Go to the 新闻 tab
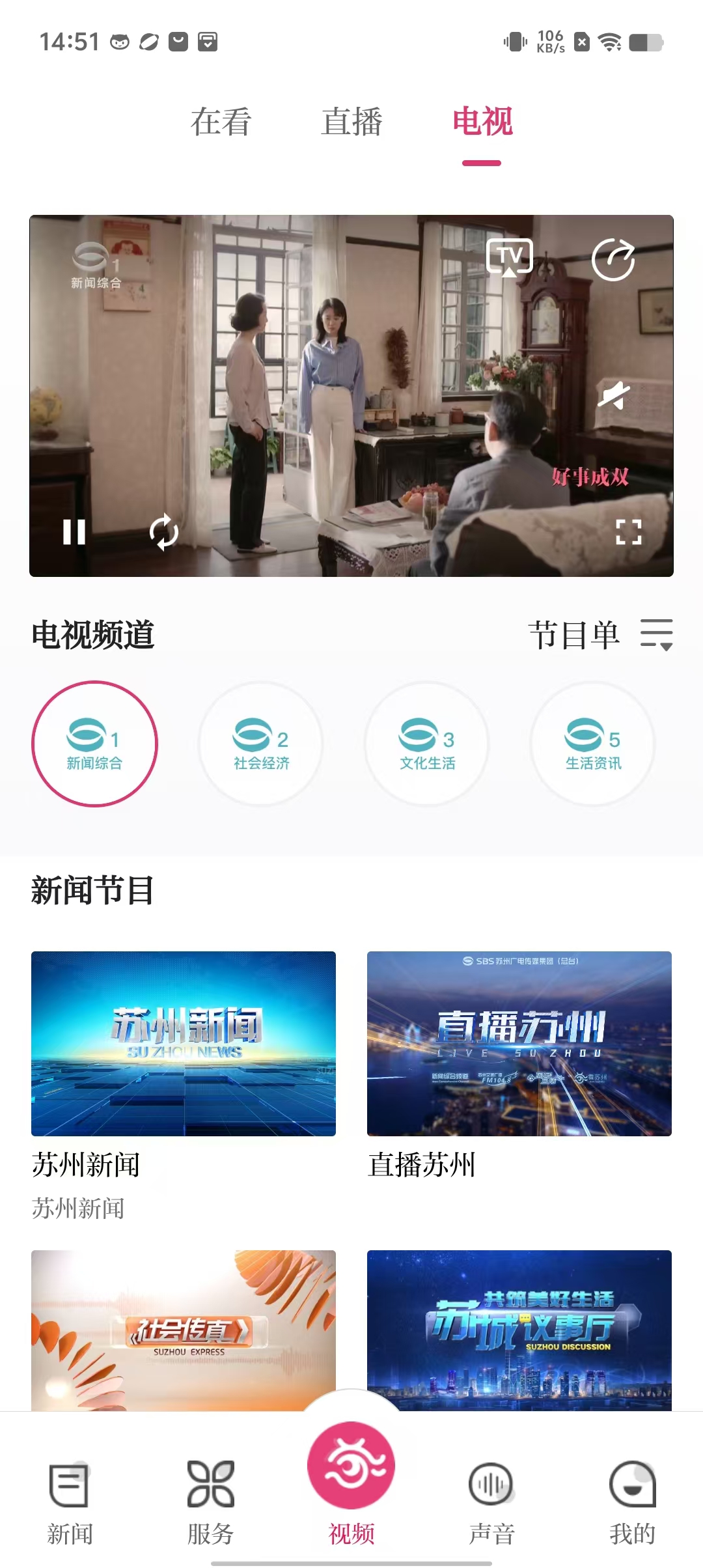 [70, 1503]
